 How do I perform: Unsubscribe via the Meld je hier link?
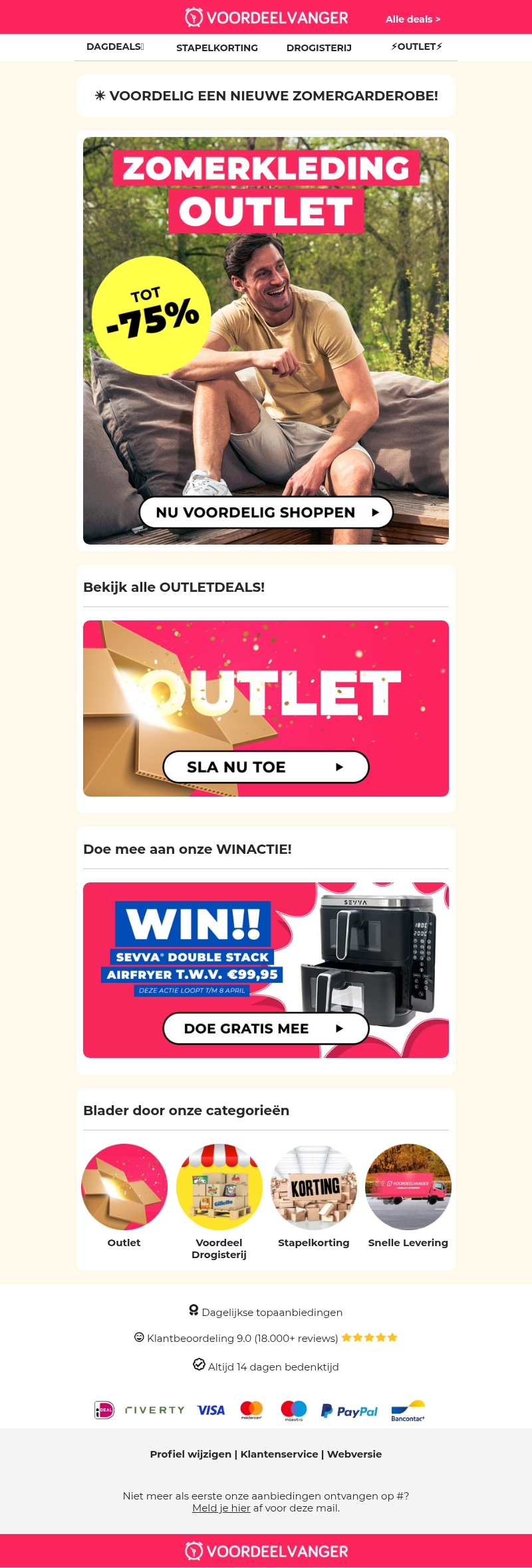pyautogui.click(x=221, y=1507)
